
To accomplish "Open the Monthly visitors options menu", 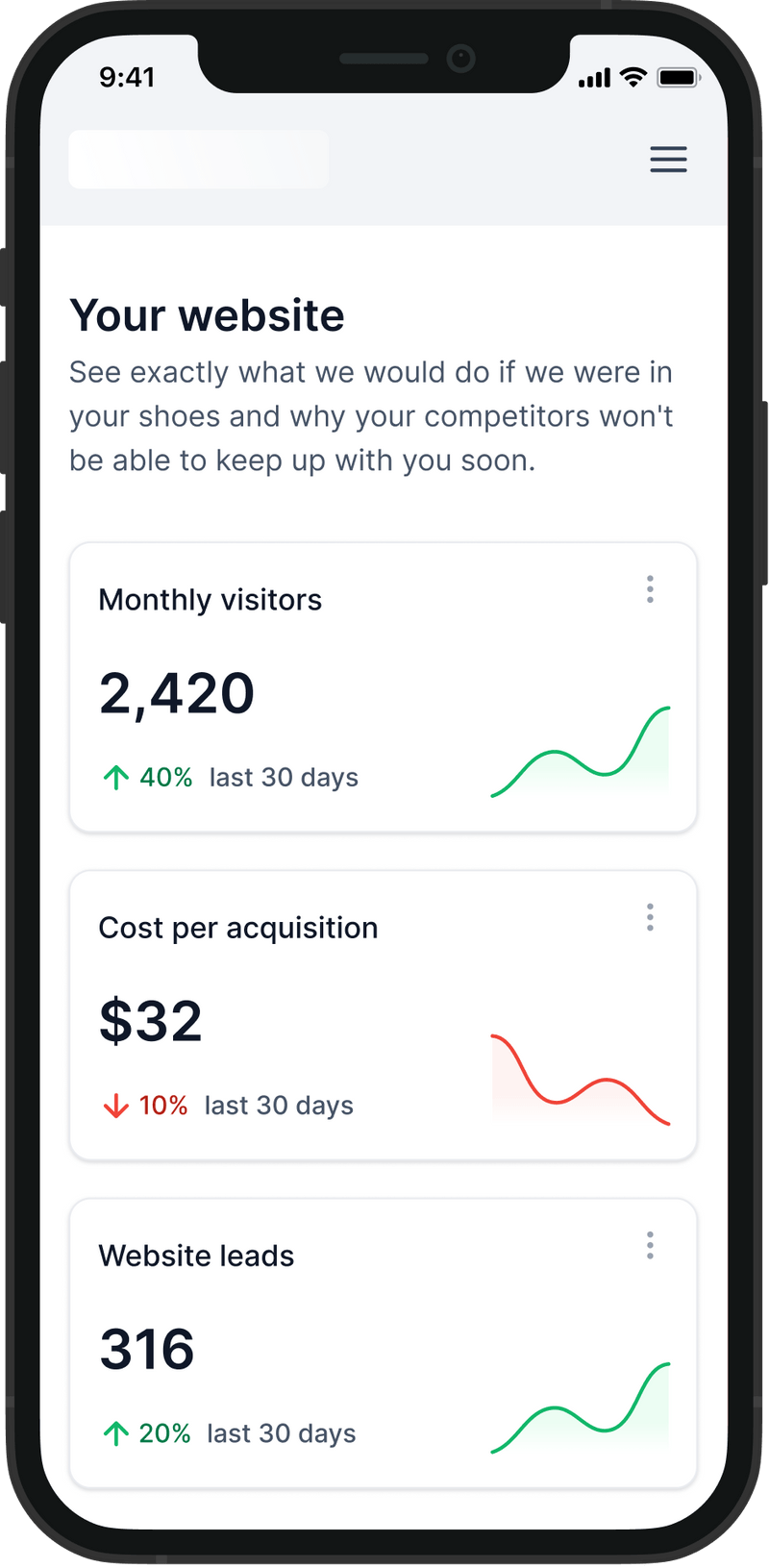I will [x=651, y=589].
